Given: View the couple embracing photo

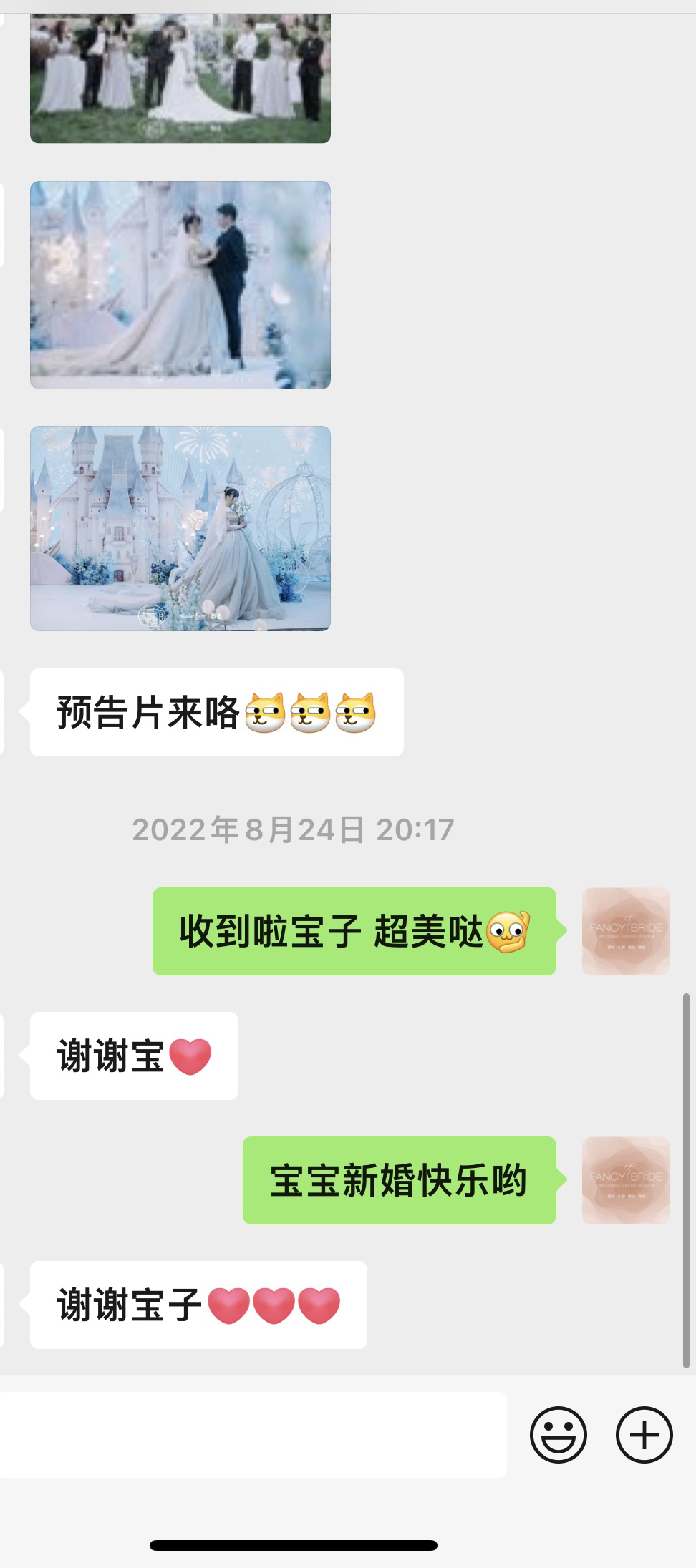Looking at the screenshot, I should (180, 285).
